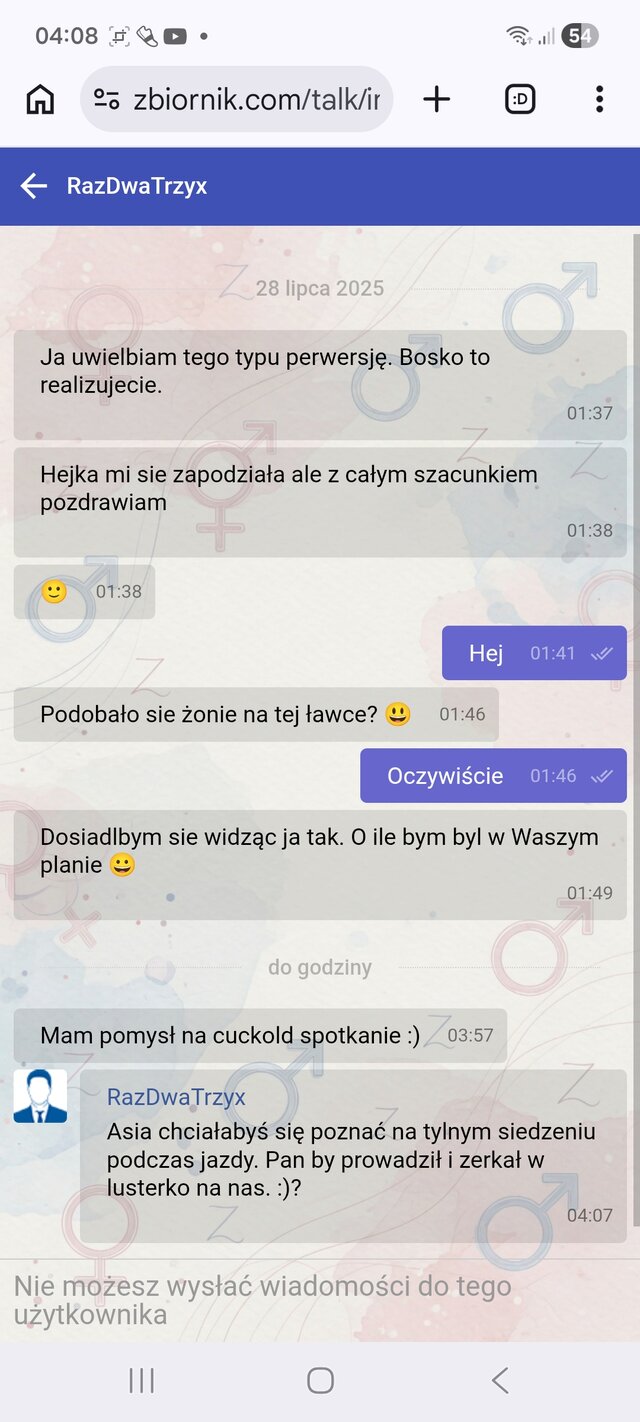The height and width of the screenshot is (1422, 640).
Task: Open the browser overflow menu
Action: tap(599, 99)
